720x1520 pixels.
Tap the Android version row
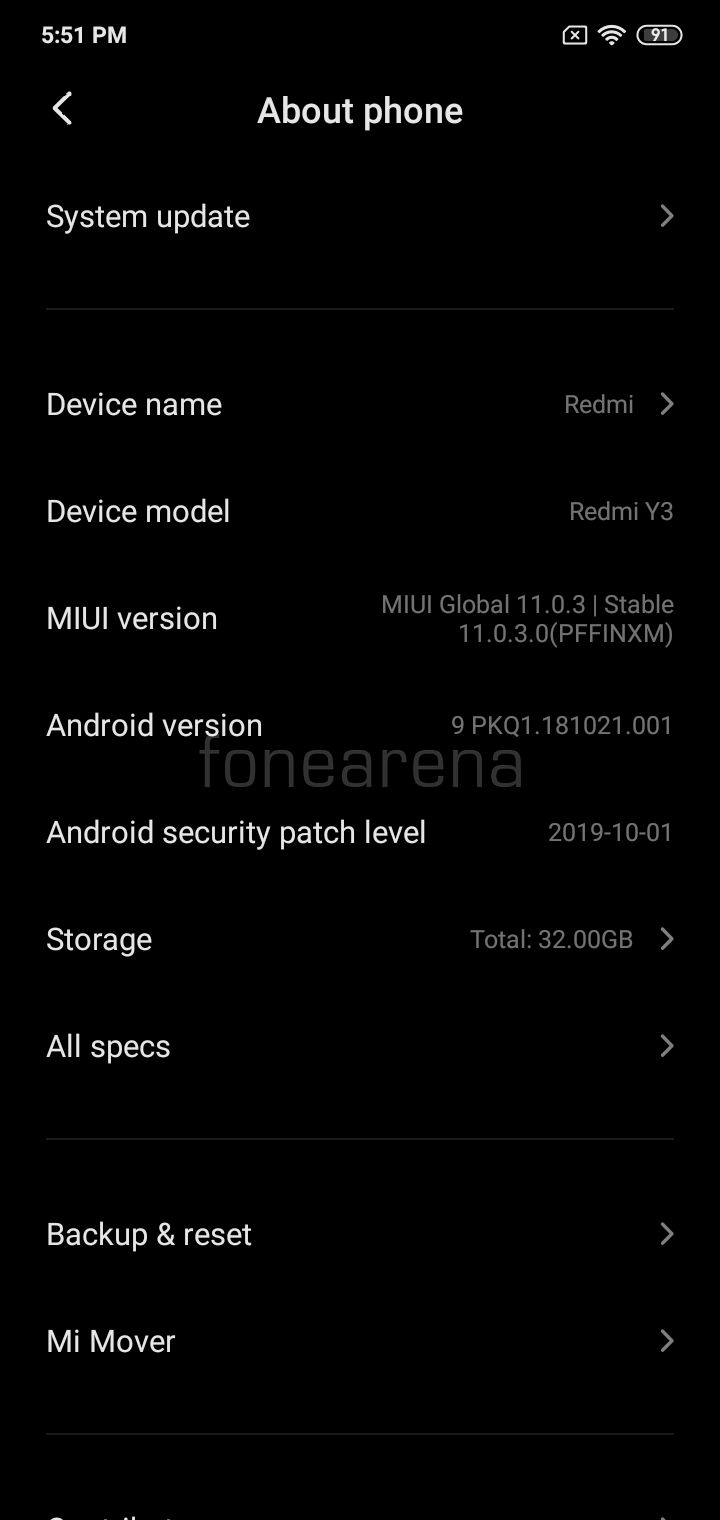pos(359,725)
